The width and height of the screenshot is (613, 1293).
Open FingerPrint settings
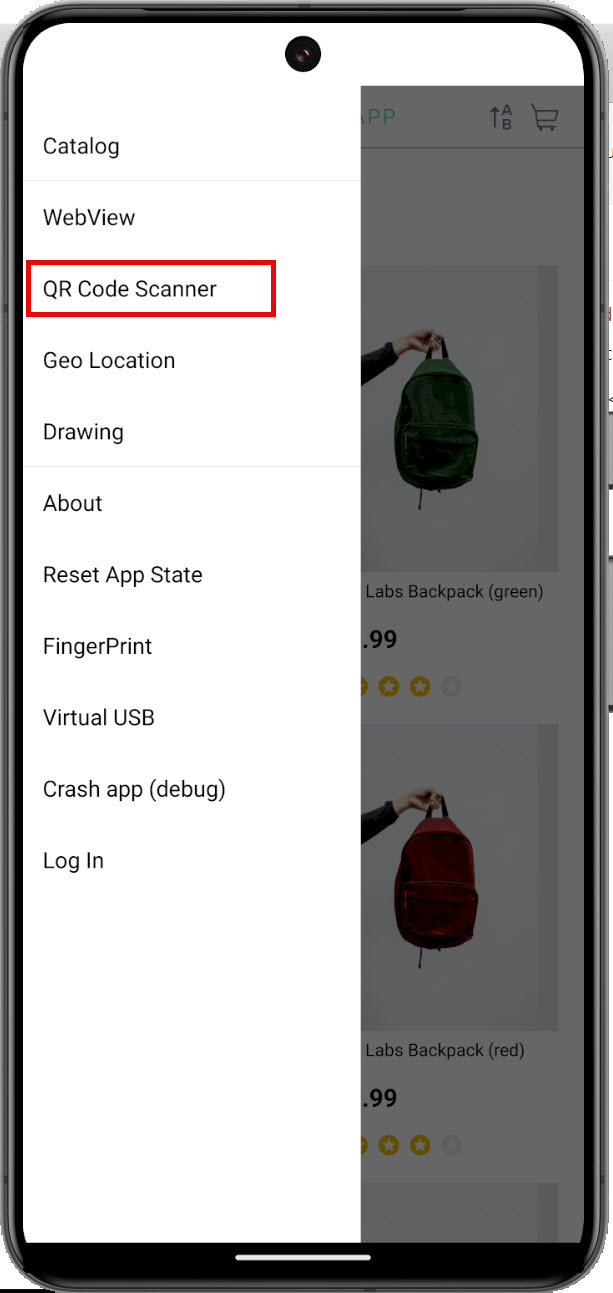click(x=98, y=646)
